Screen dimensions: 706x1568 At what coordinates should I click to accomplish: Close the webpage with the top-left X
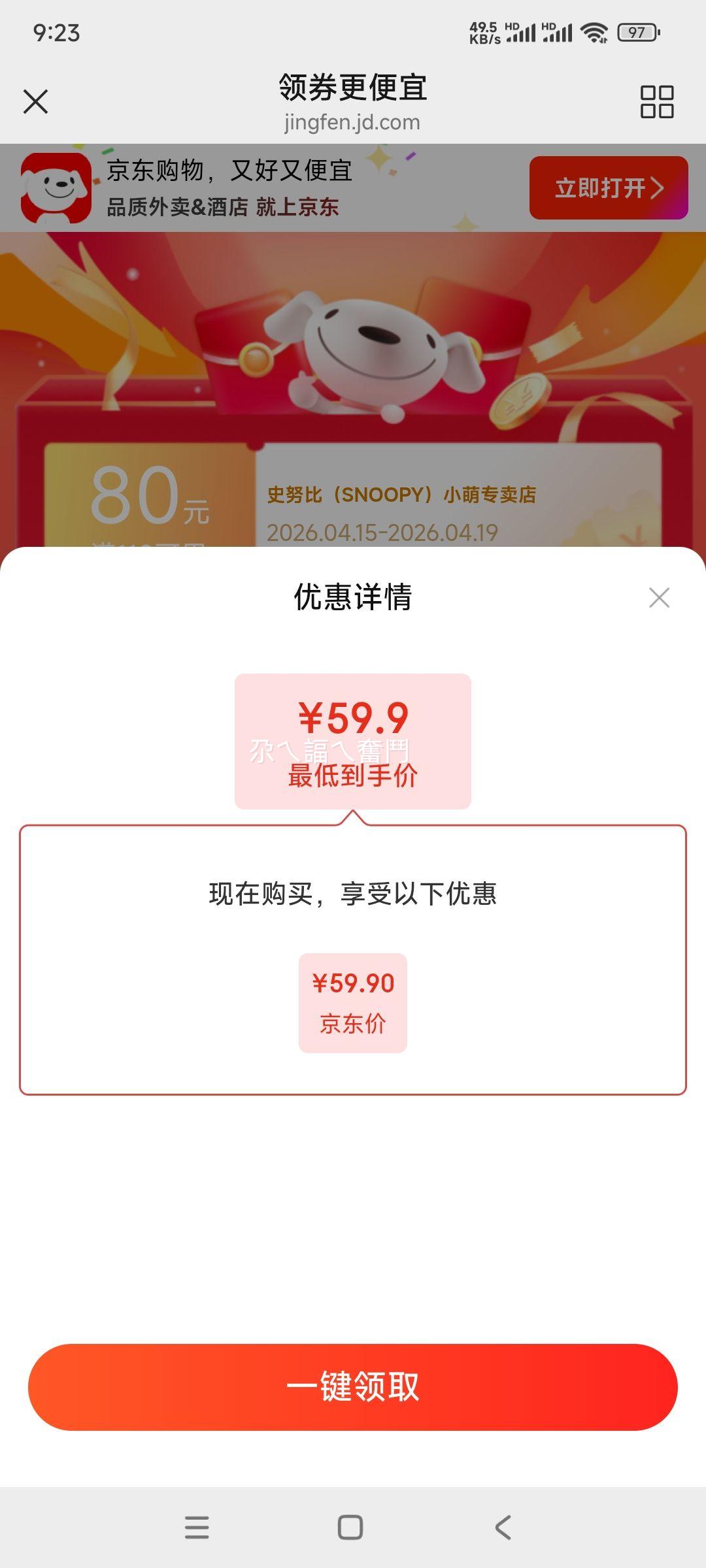click(36, 103)
